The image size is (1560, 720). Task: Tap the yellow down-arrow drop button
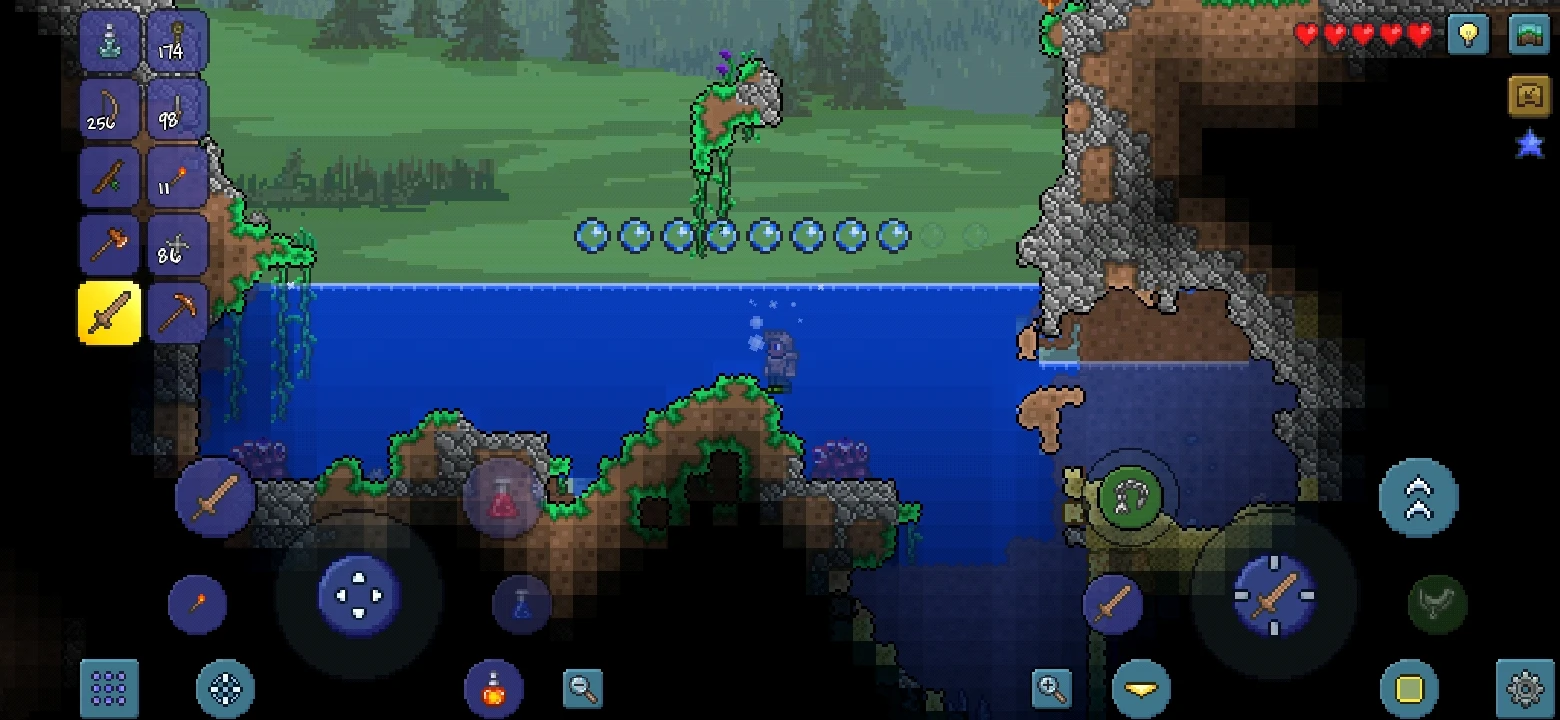[1141, 688]
